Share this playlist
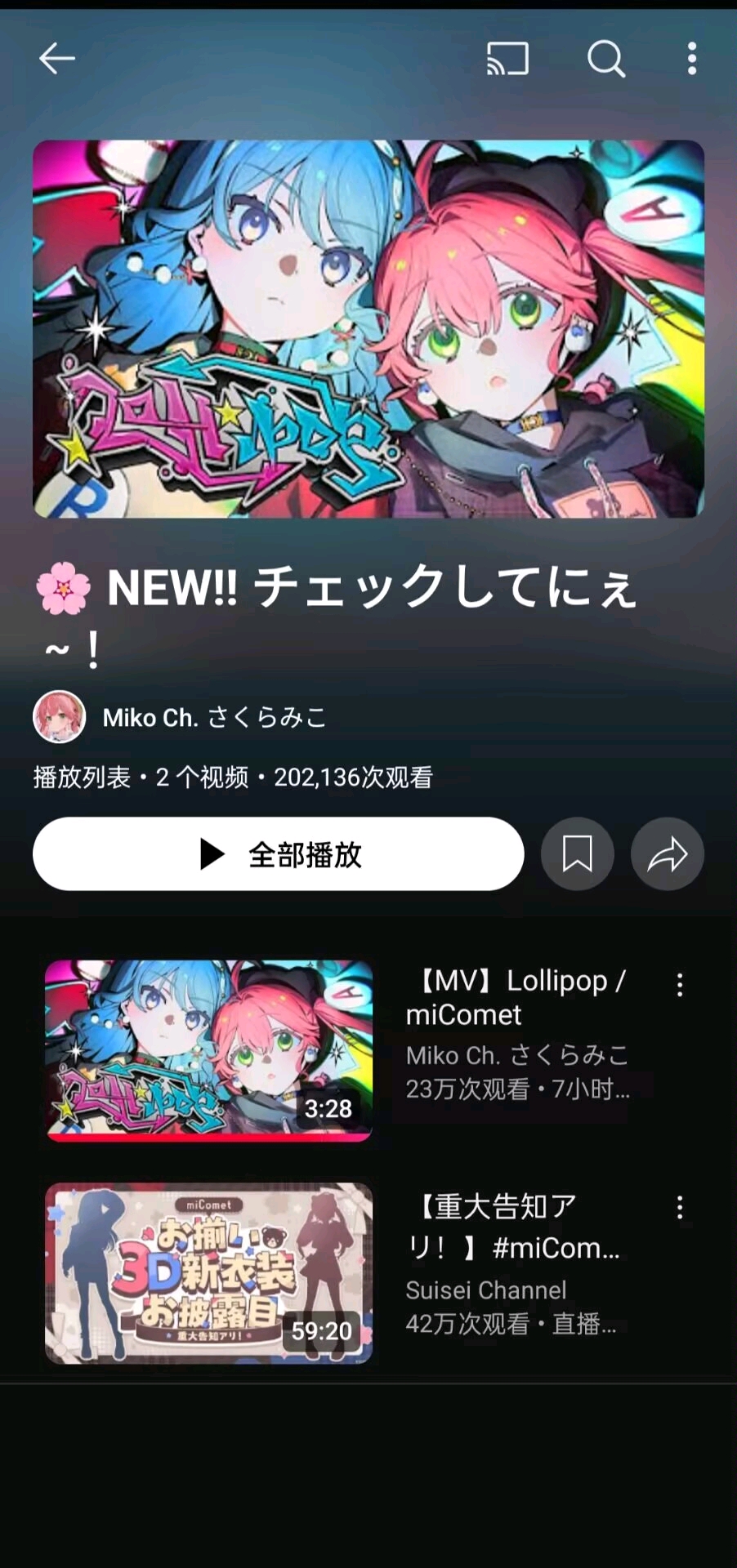Viewport: 737px width, 1568px height. [x=667, y=854]
